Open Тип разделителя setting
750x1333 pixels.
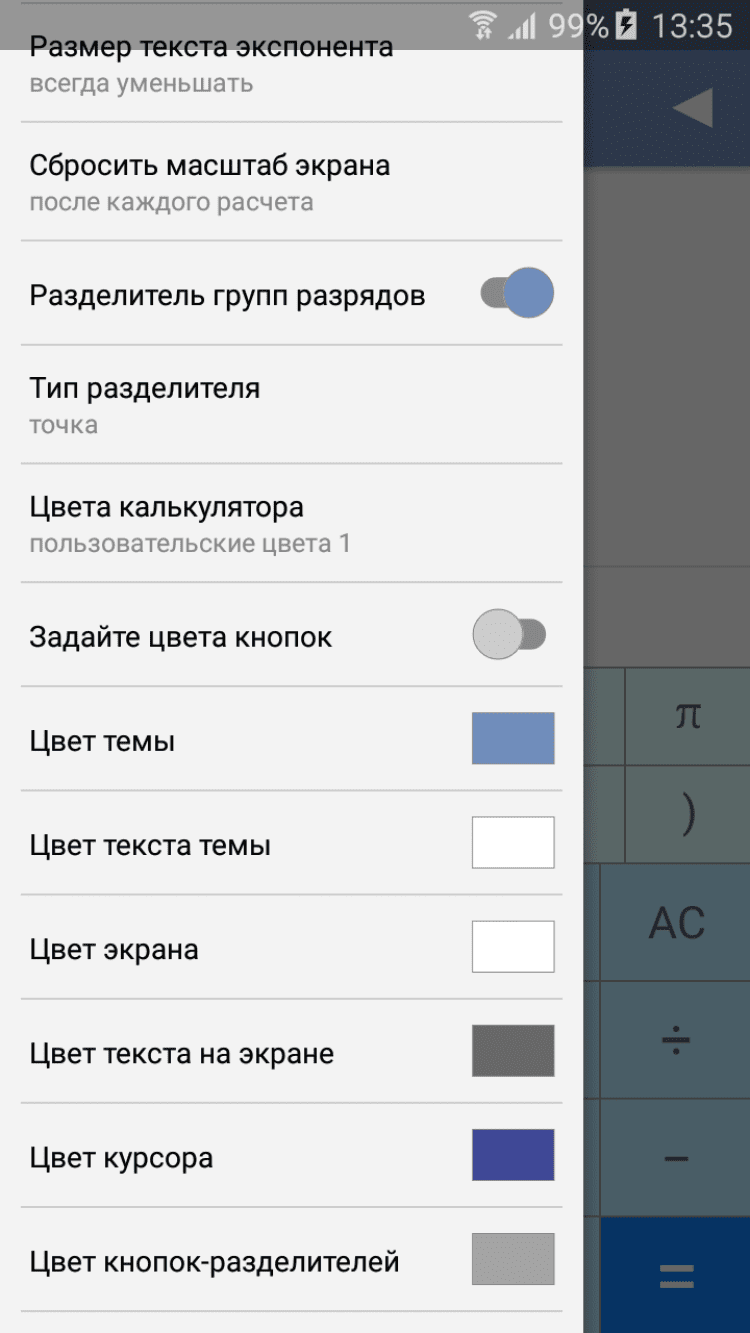[290, 405]
